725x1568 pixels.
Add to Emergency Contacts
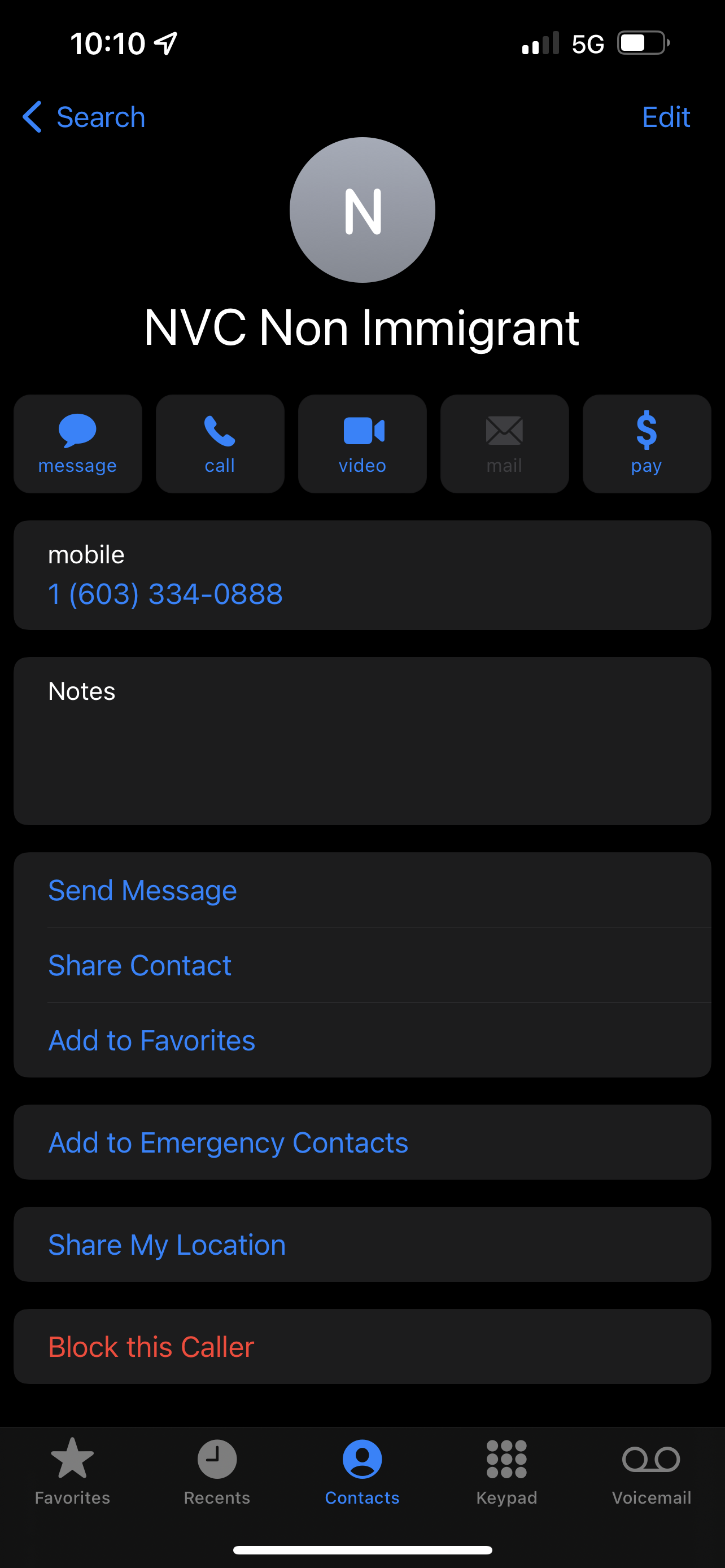point(362,1142)
